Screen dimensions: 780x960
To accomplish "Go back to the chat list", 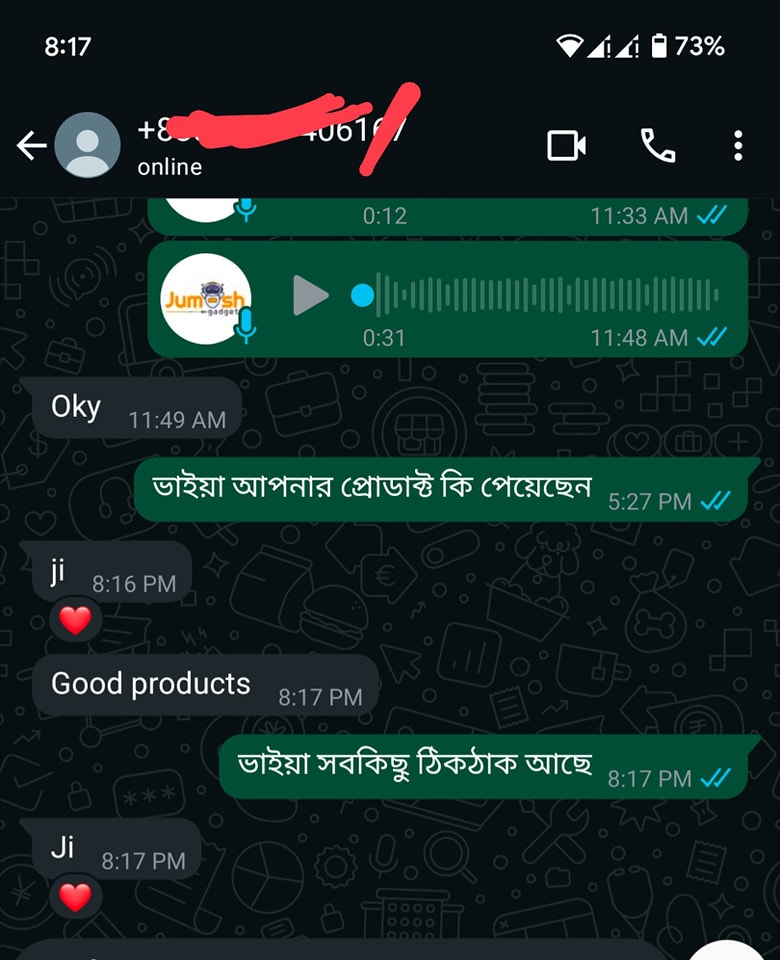I will [x=31, y=147].
